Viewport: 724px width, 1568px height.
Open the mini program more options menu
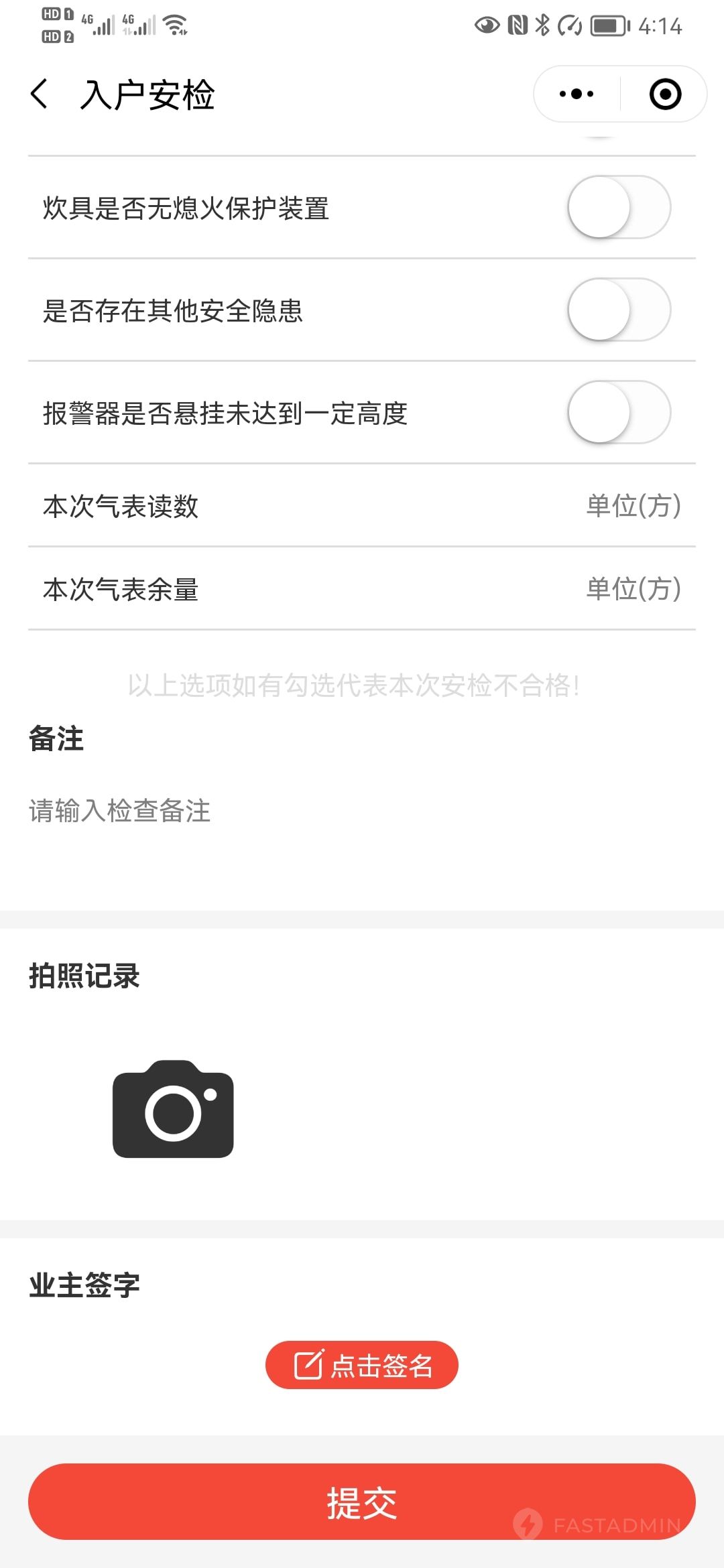point(577,94)
